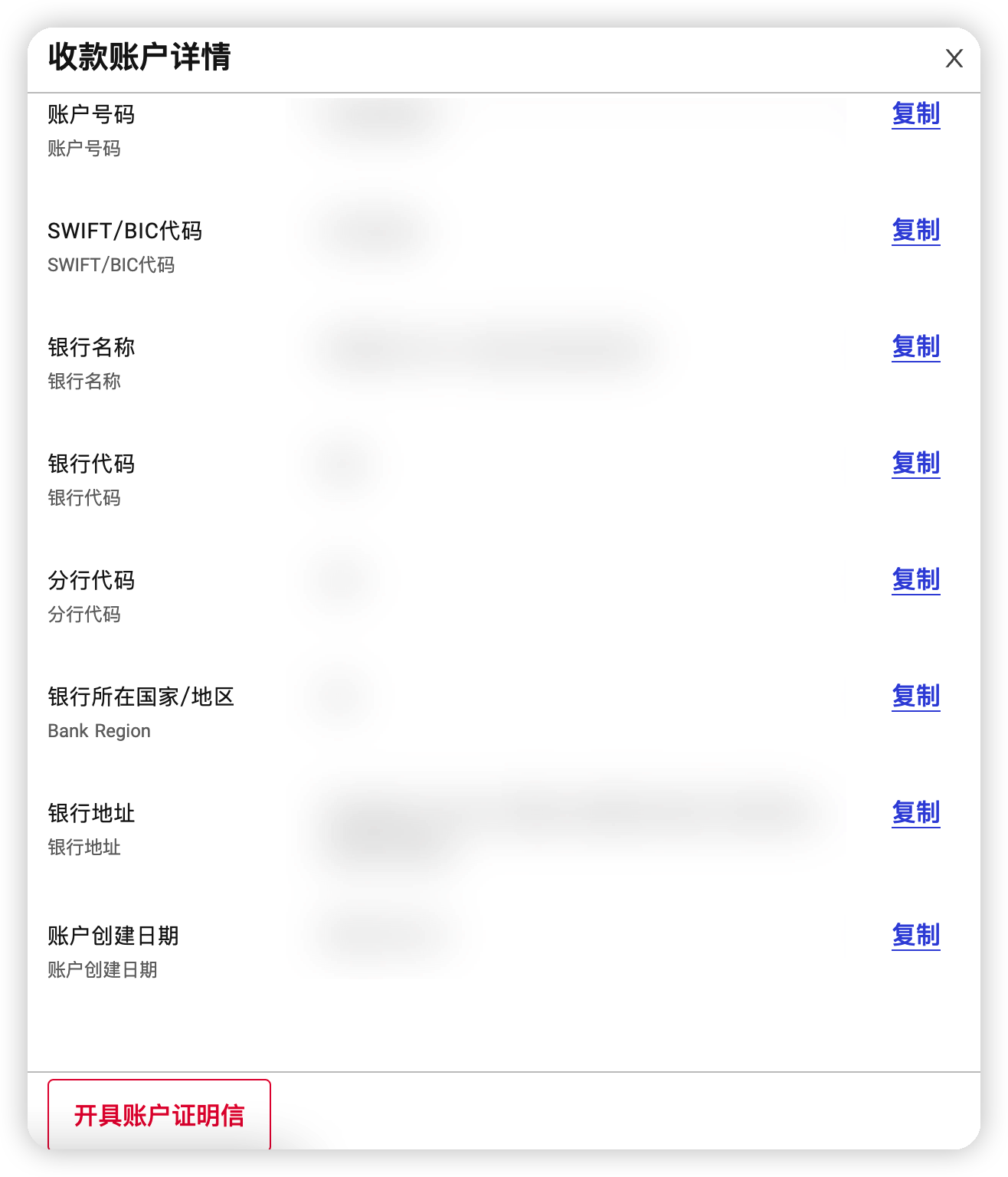The image size is (1008, 1177).
Task: Copy the 分行代码 value
Action: pyautogui.click(x=915, y=579)
